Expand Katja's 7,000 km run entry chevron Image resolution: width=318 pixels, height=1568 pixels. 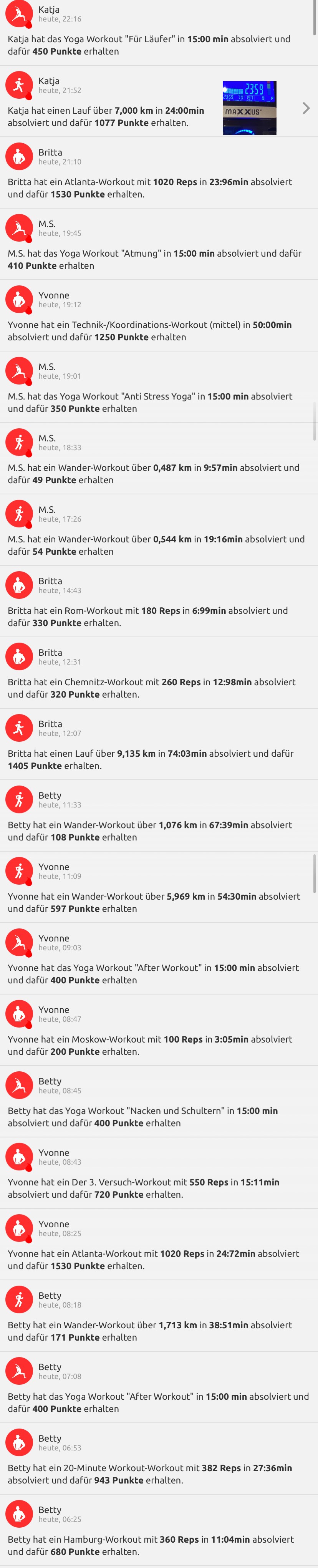click(306, 108)
